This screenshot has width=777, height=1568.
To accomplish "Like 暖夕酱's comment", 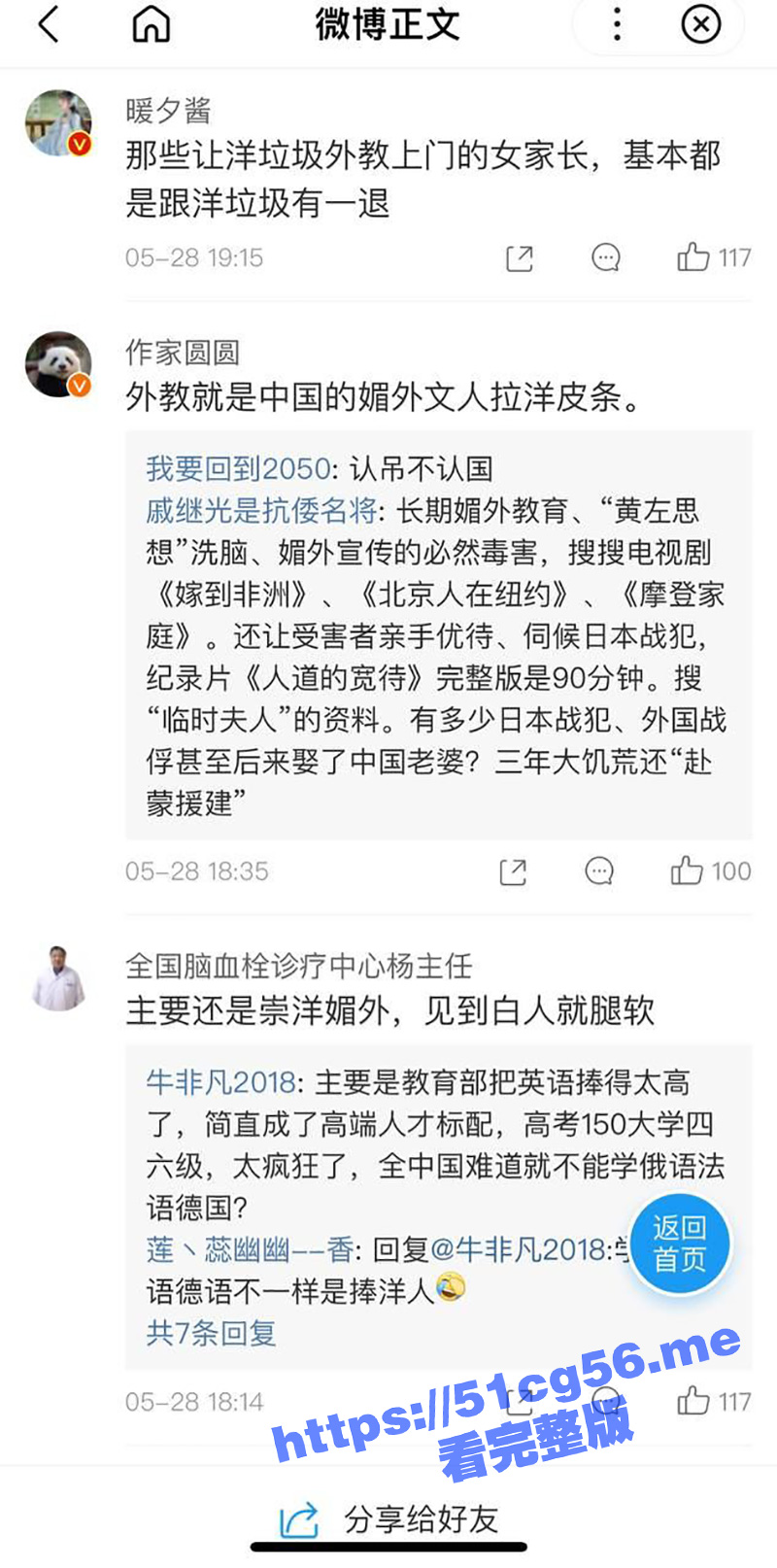I will (714, 257).
